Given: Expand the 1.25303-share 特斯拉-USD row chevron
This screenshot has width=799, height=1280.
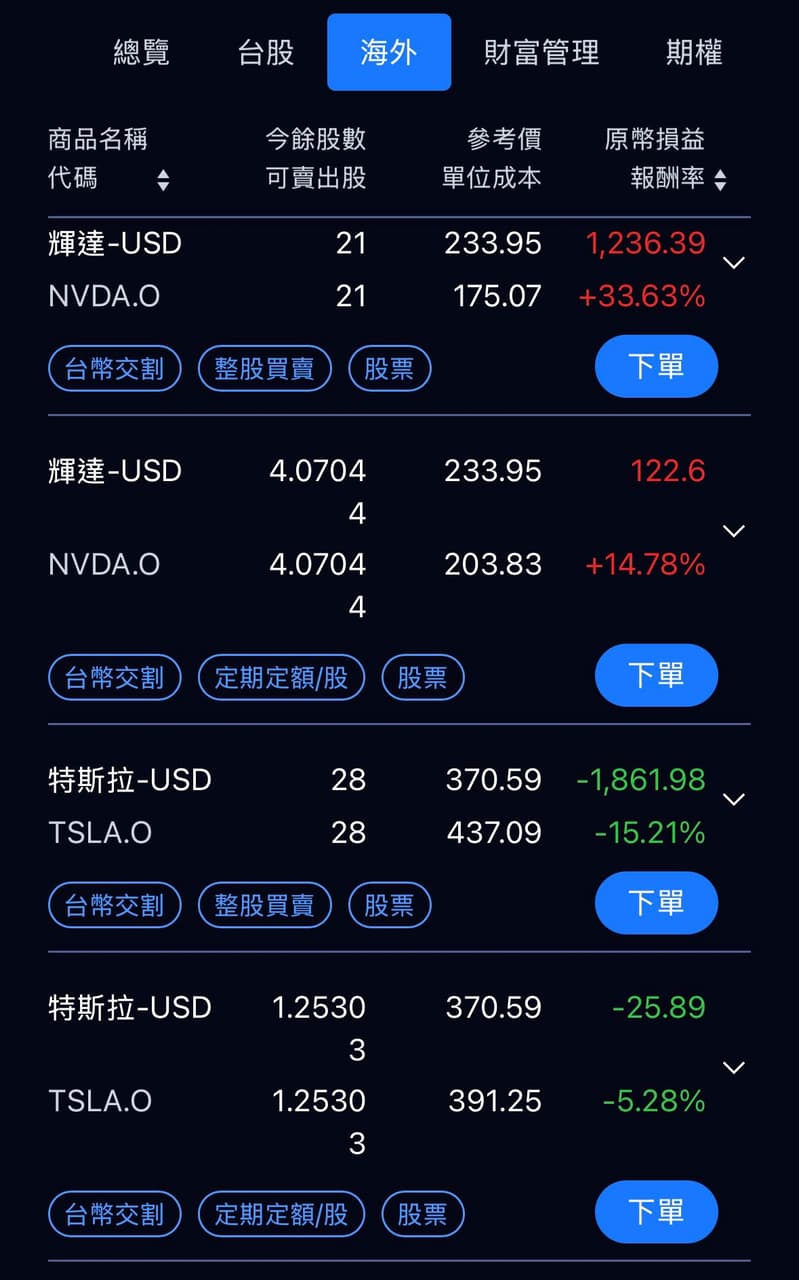Looking at the screenshot, I should point(734,1067).
